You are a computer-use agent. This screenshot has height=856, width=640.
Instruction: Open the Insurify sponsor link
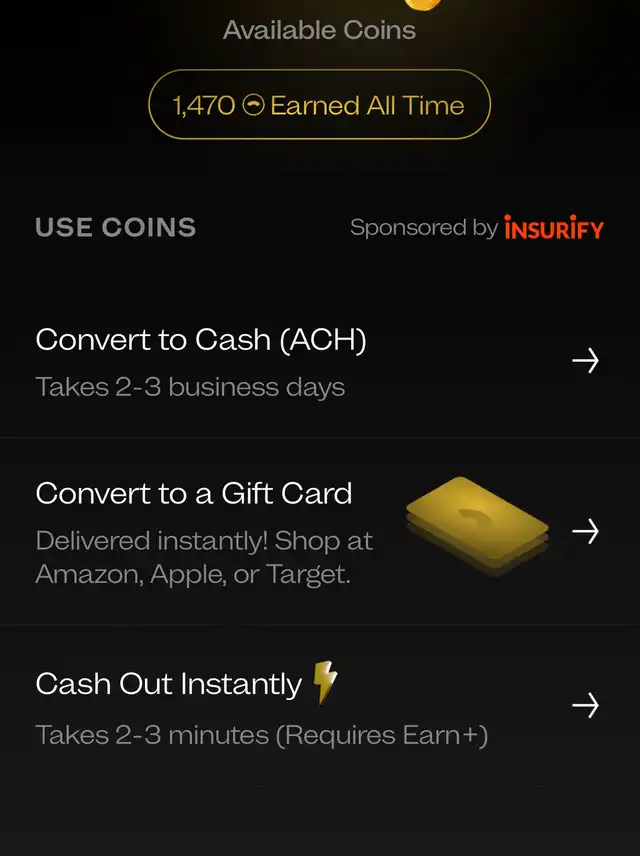553,228
